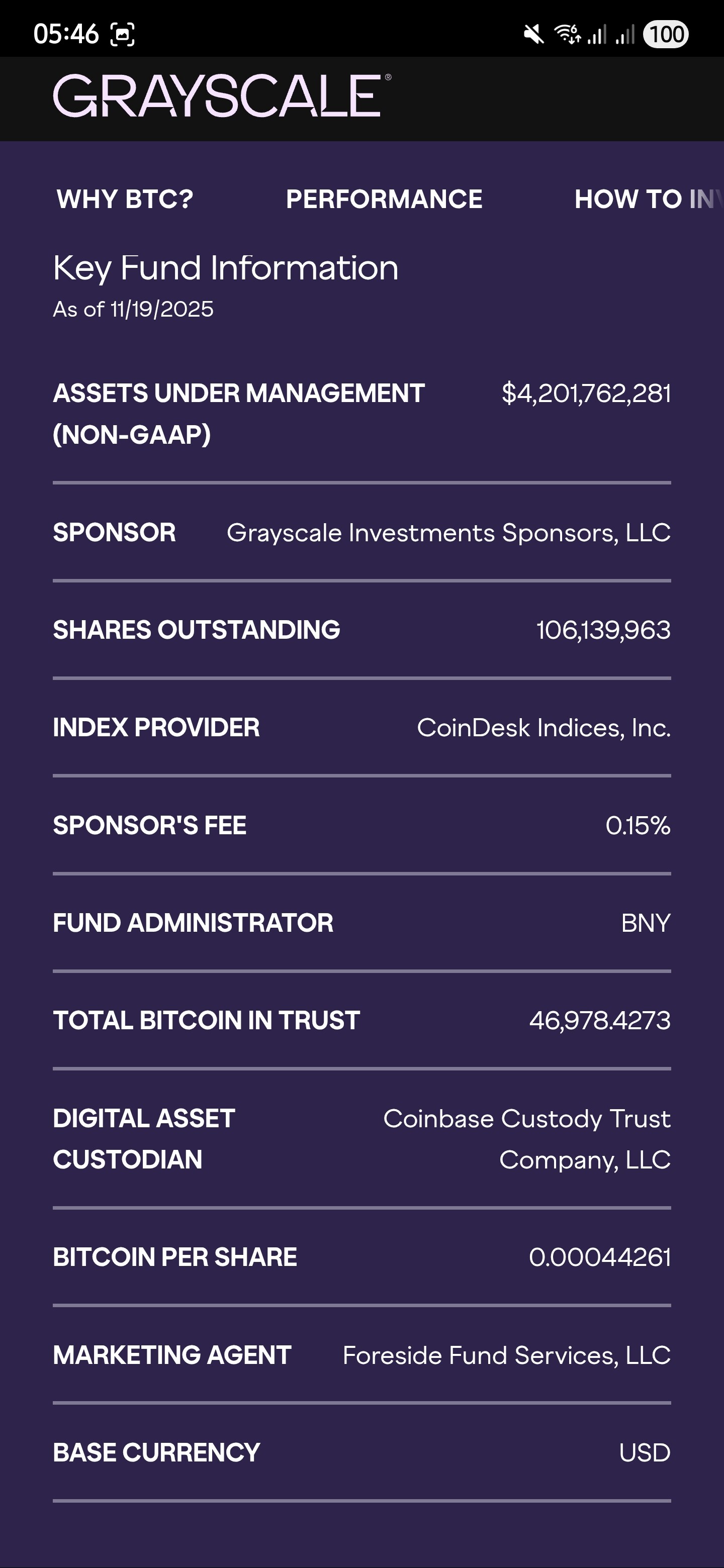Switch to the WHY BTC? tab
The image size is (724, 1568).
(x=125, y=199)
